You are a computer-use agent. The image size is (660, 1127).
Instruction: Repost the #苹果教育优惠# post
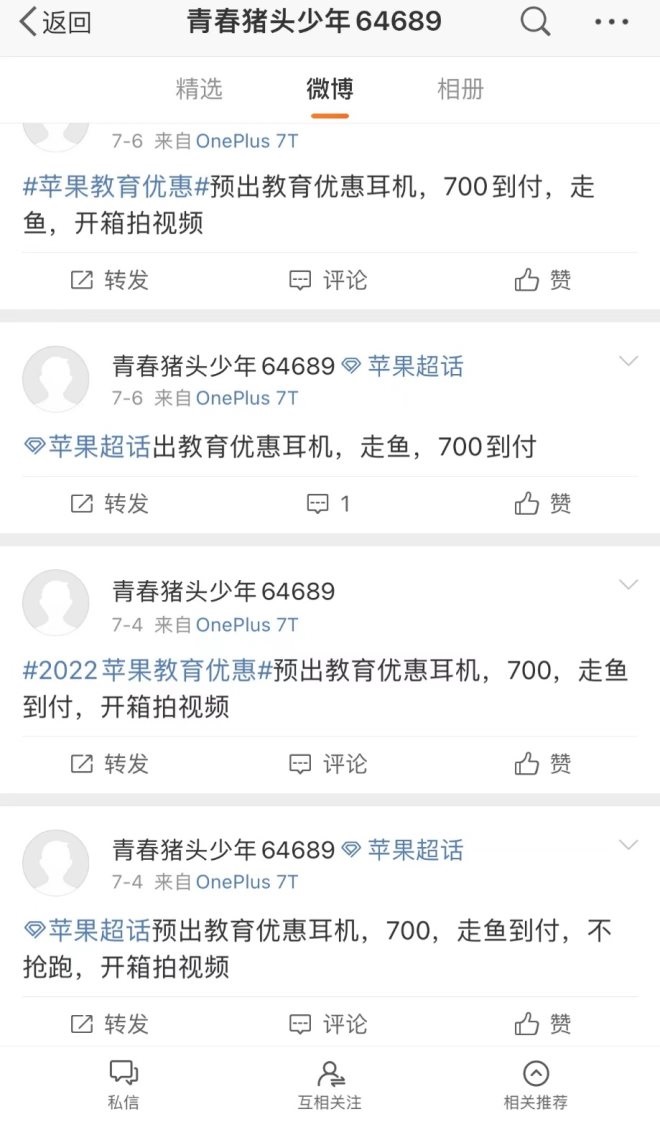point(110,280)
